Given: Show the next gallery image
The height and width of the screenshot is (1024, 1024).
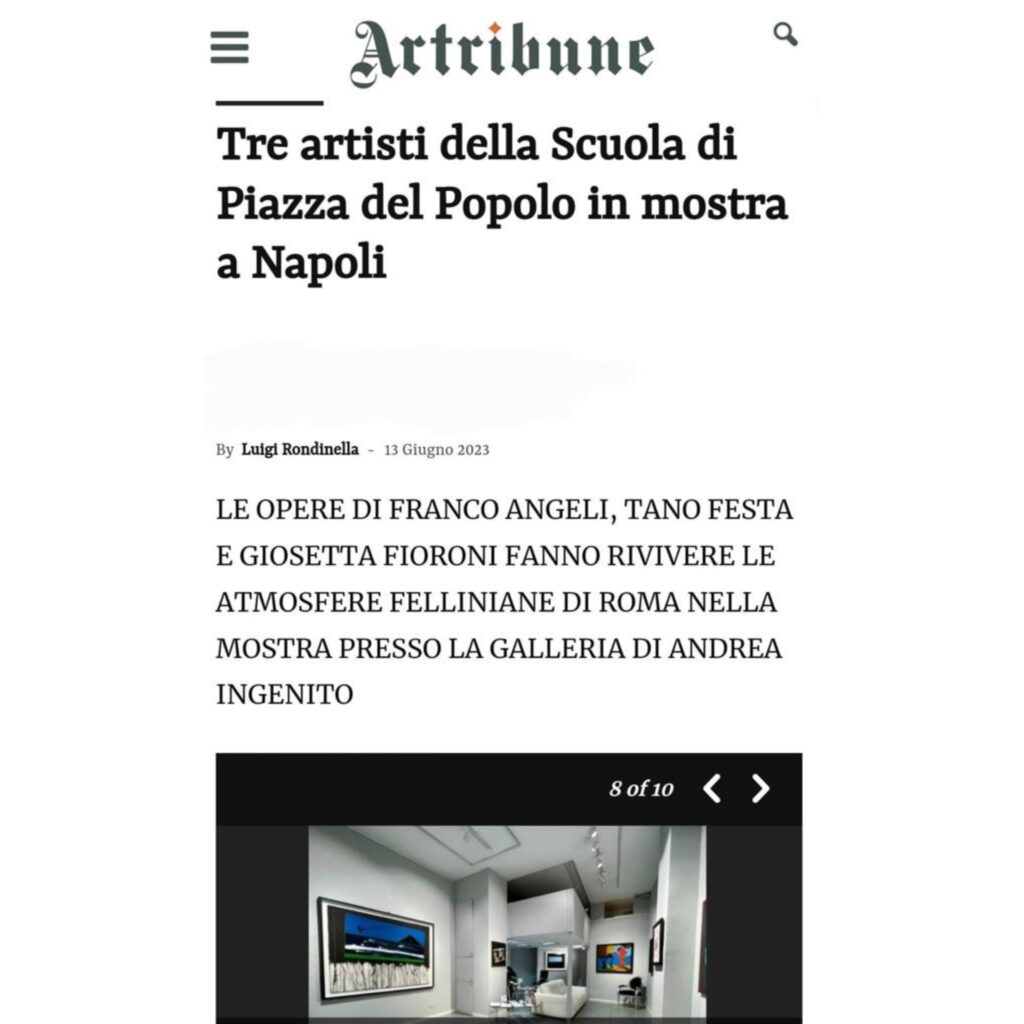Looking at the screenshot, I should coord(761,789).
